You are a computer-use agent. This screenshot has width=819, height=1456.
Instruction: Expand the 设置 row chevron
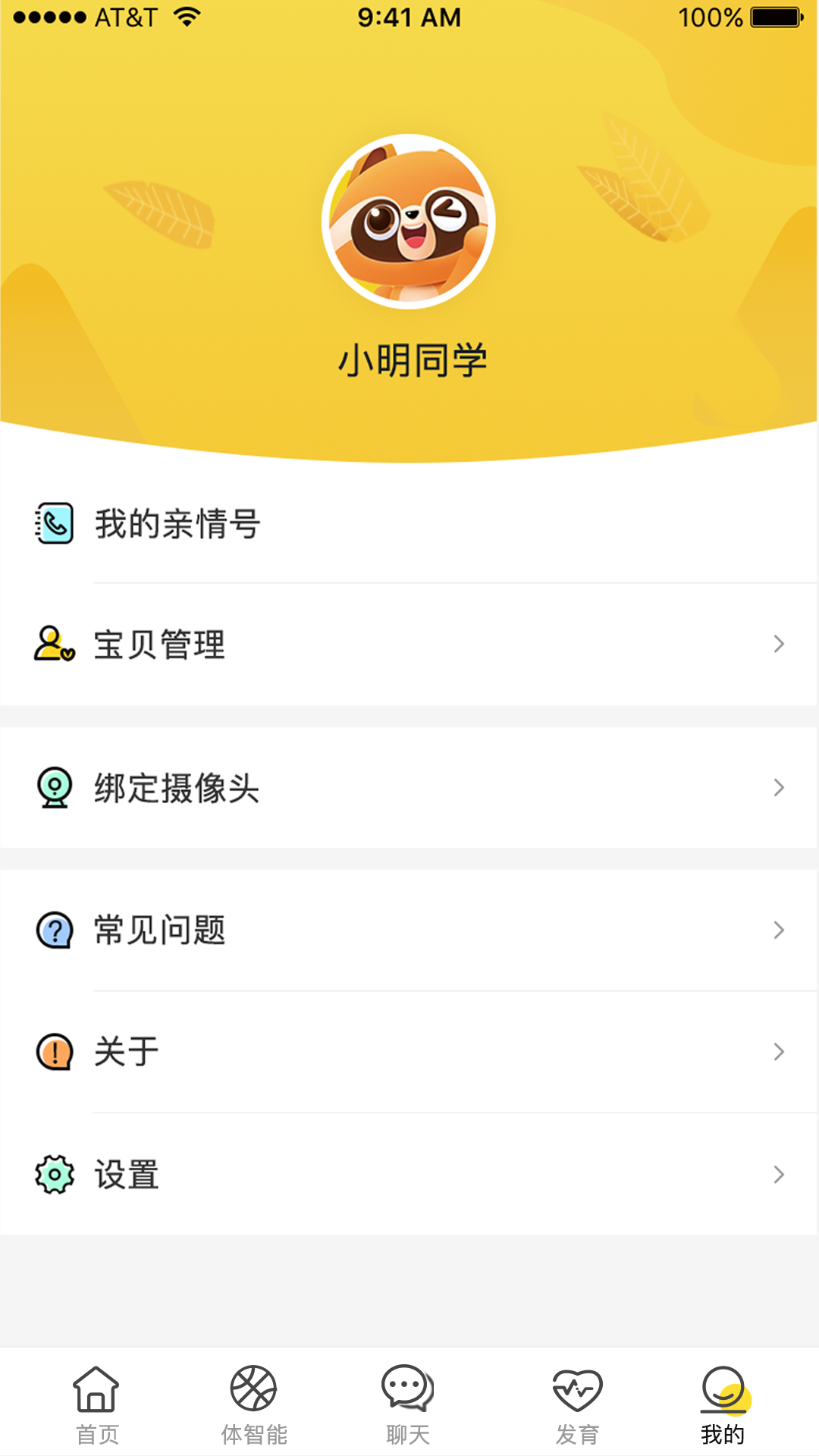779,1175
